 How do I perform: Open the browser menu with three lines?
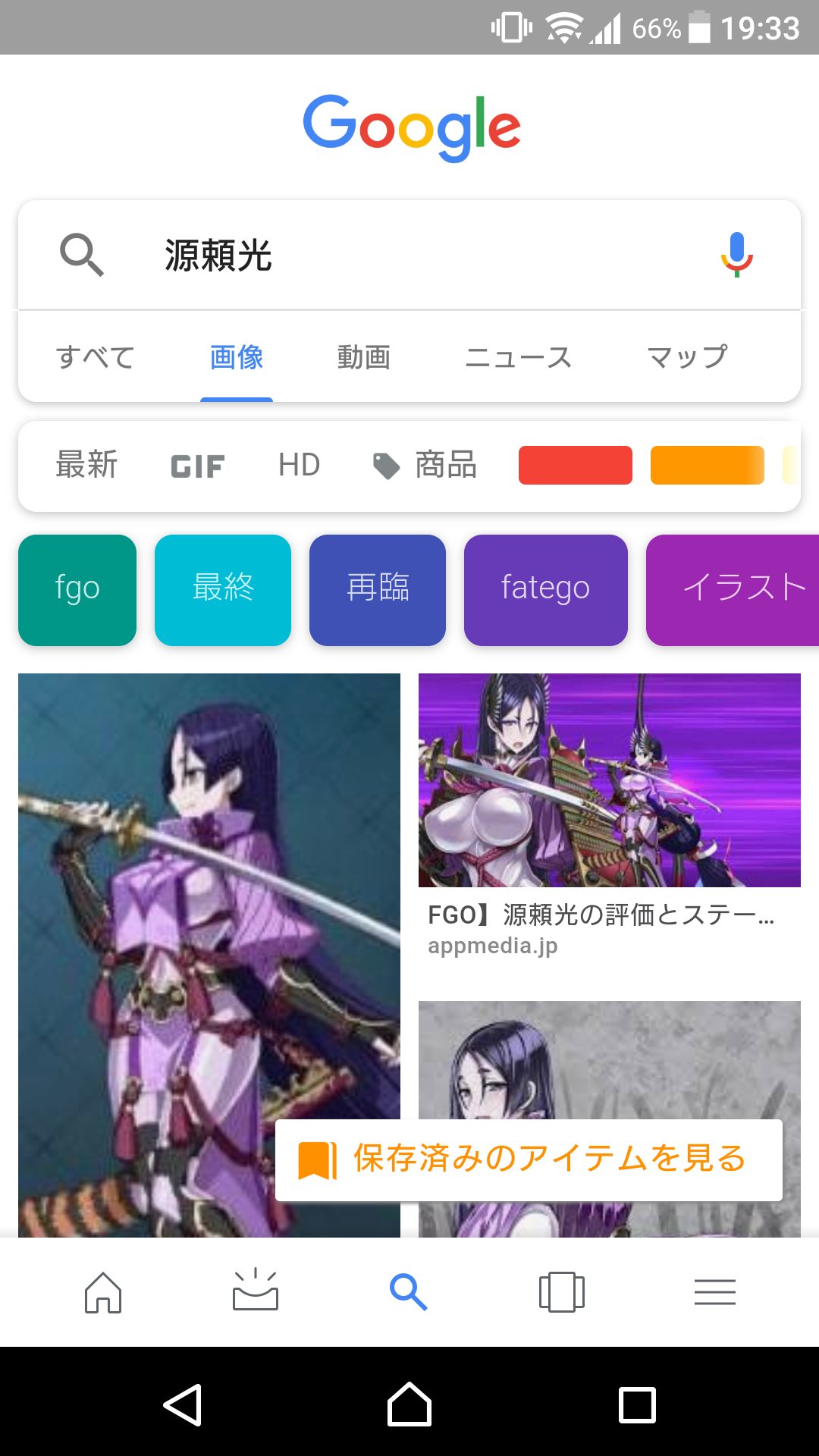[x=714, y=1292]
